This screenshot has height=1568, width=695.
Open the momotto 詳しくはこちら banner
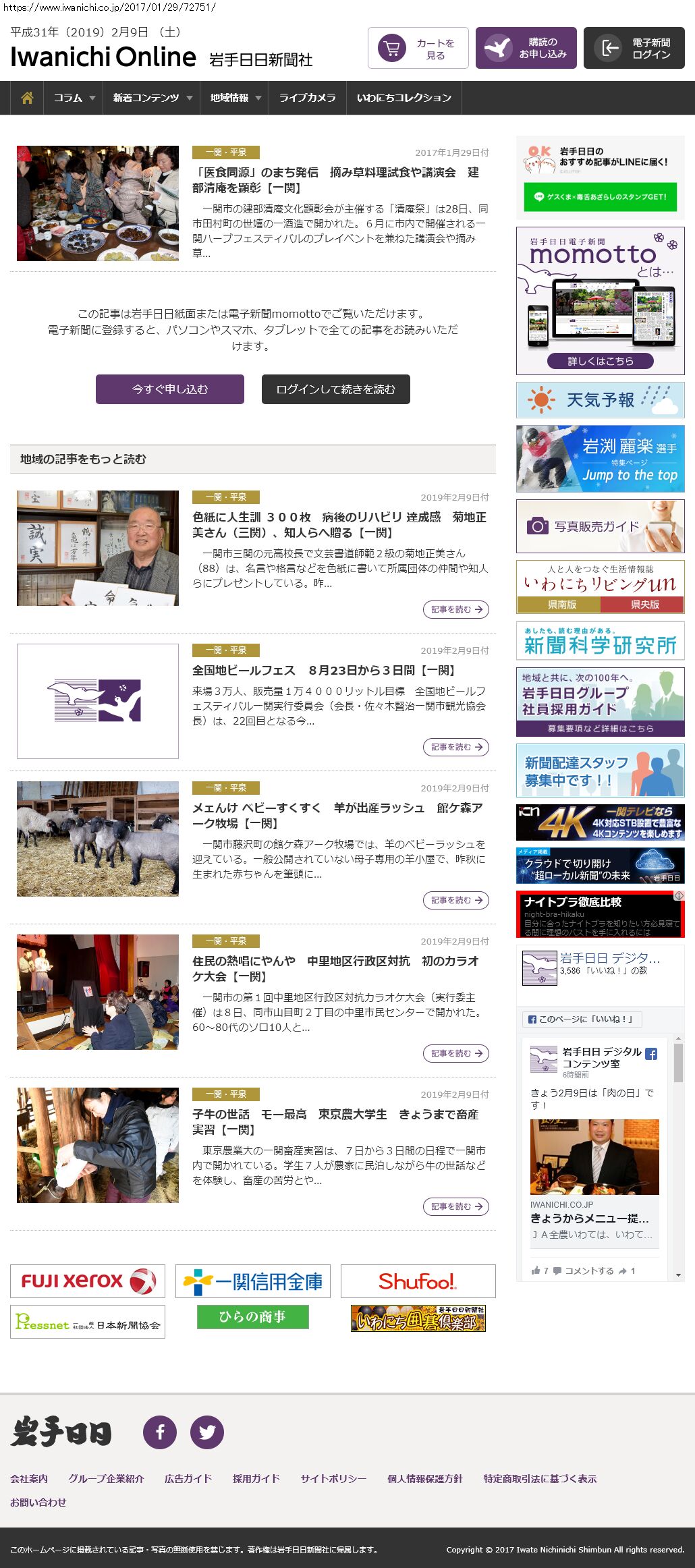[x=600, y=361]
